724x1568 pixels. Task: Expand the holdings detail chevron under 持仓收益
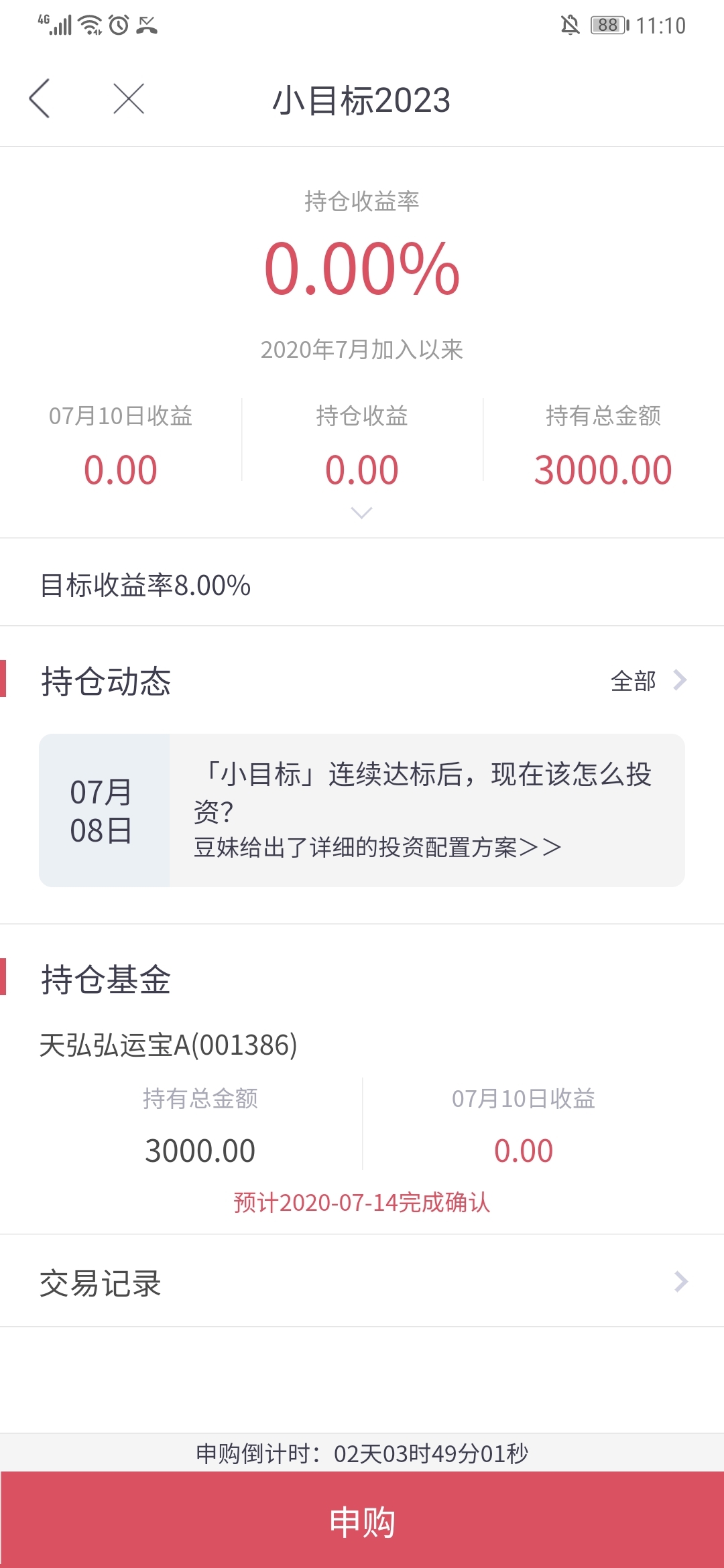(361, 513)
